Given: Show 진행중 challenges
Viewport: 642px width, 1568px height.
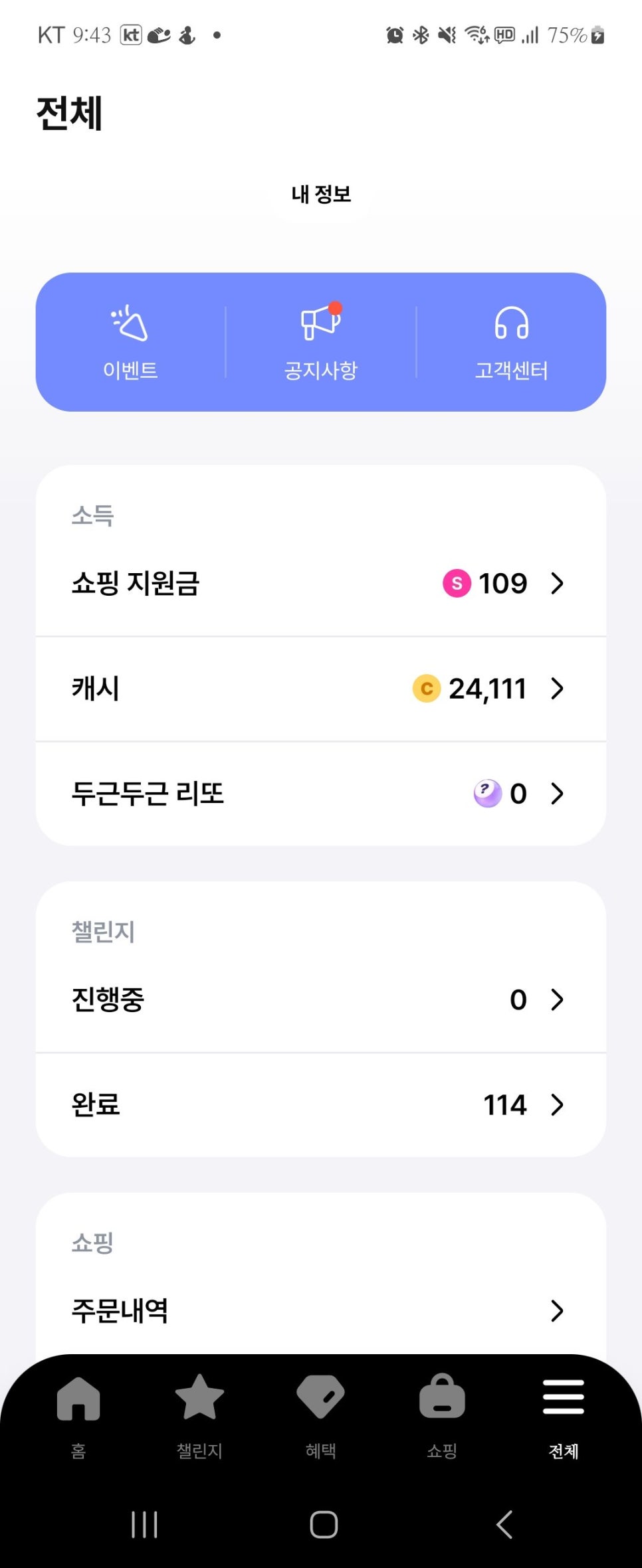Looking at the screenshot, I should tap(321, 1000).
